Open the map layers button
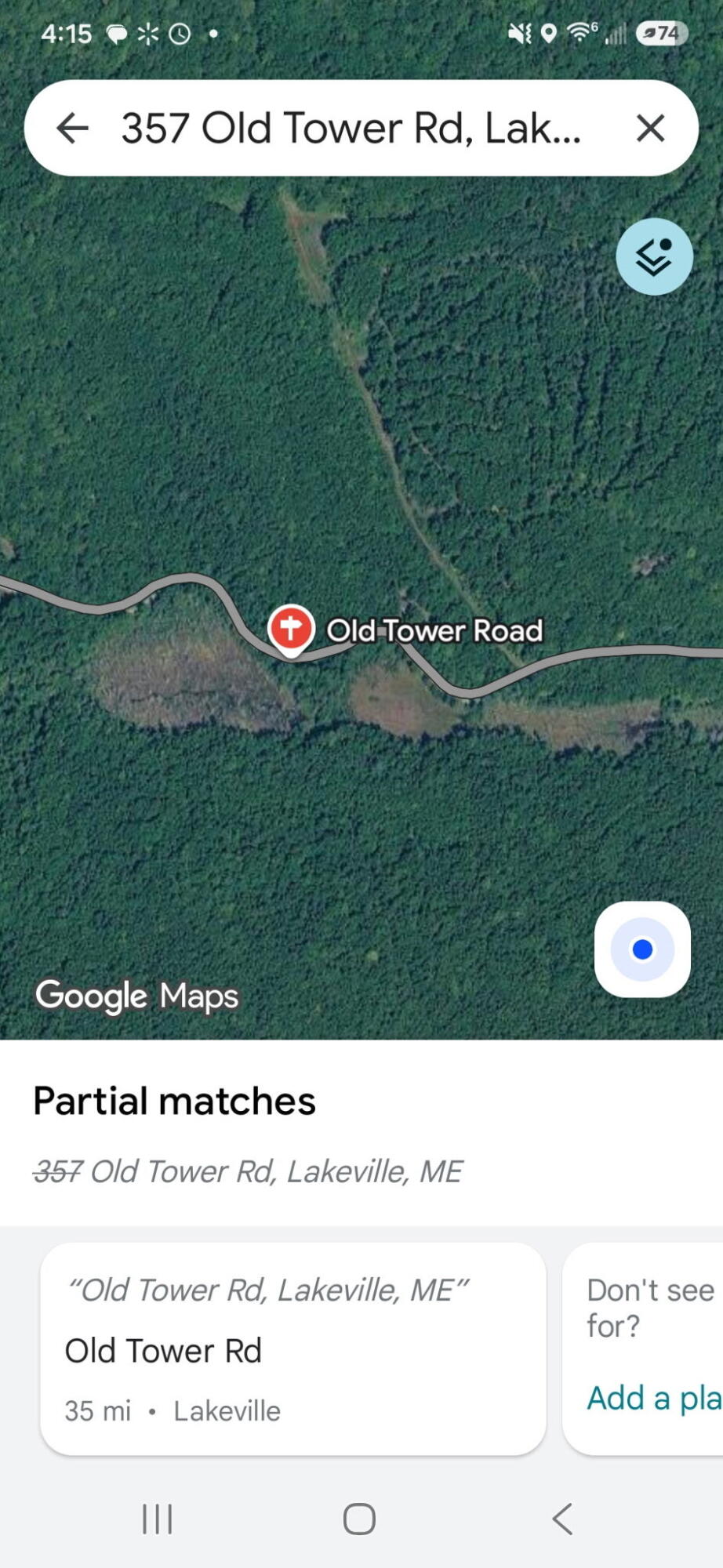Viewport: 723px width, 1568px height. click(x=654, y=256)
